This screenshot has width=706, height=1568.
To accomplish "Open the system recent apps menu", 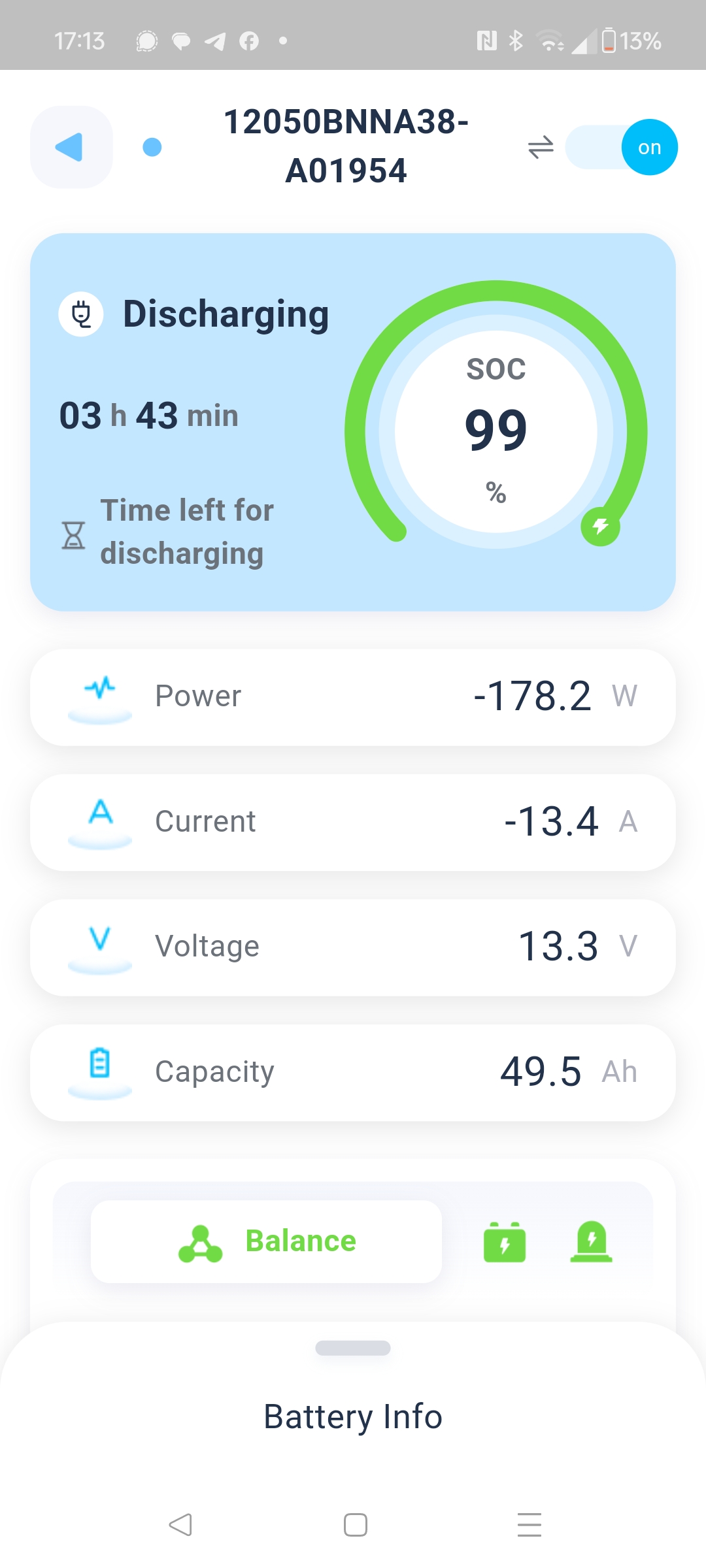I will pyautogui.click(x=529, y=1525).
